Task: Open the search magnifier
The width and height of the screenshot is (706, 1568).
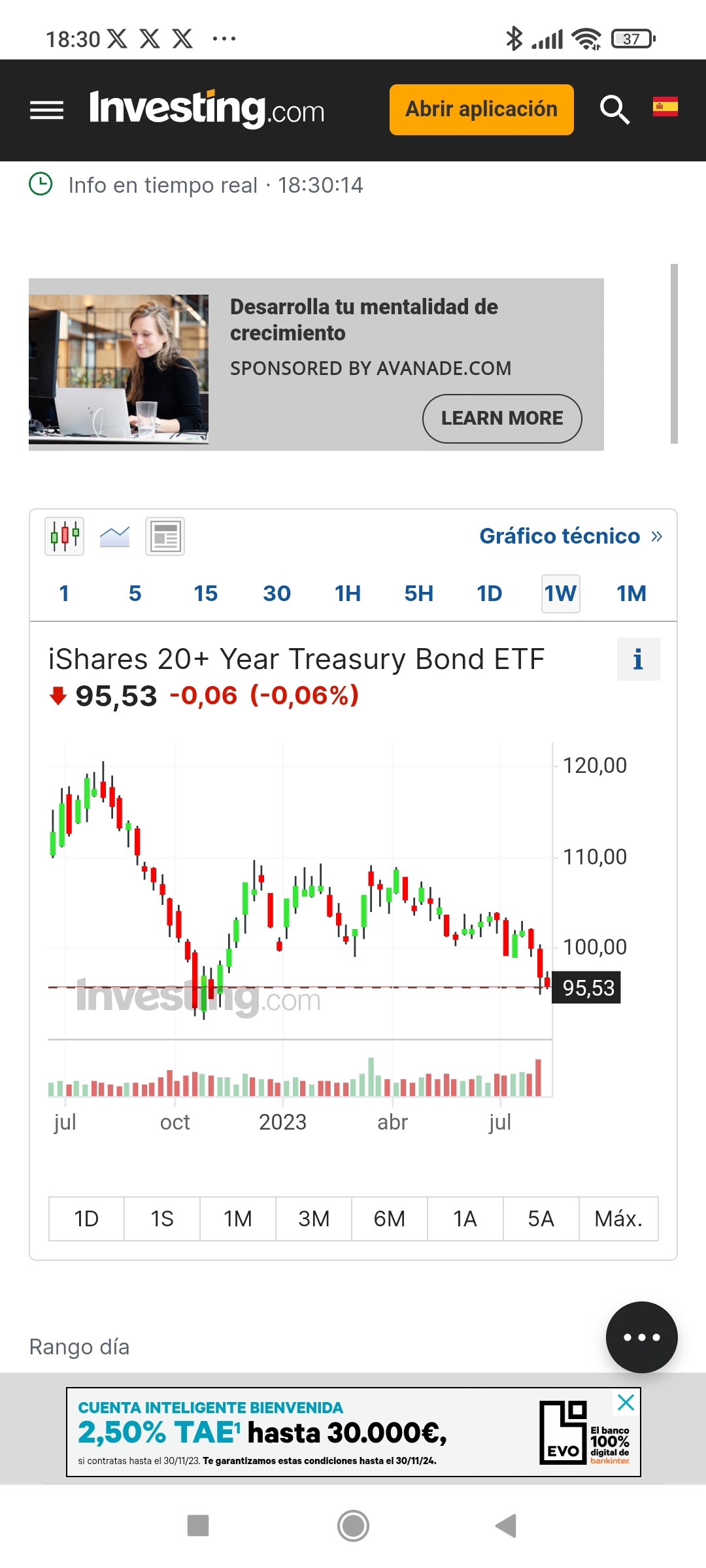Action: [x=614, y=110]
